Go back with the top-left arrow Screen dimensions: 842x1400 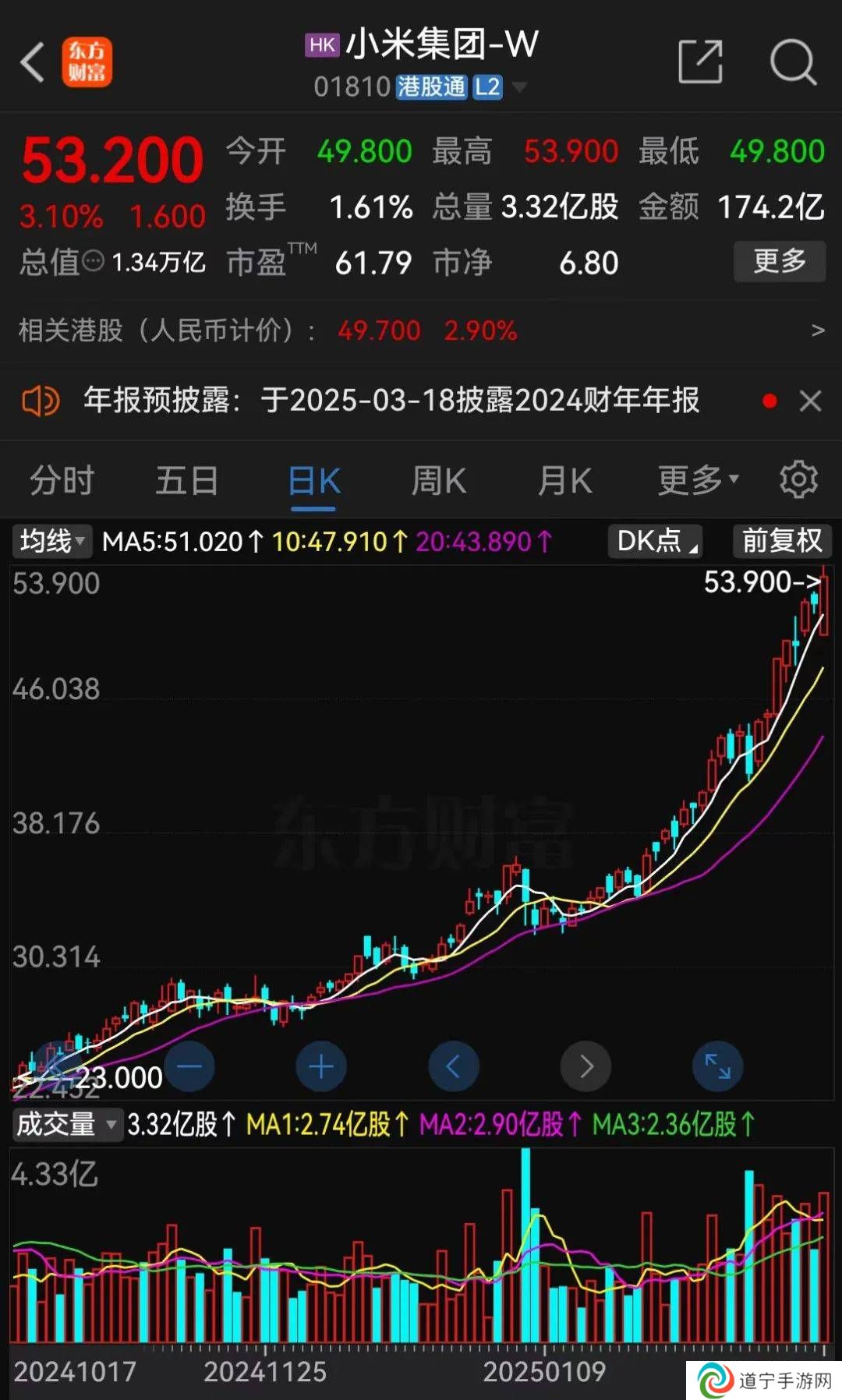pyautogui.click(x=33, y=62)
